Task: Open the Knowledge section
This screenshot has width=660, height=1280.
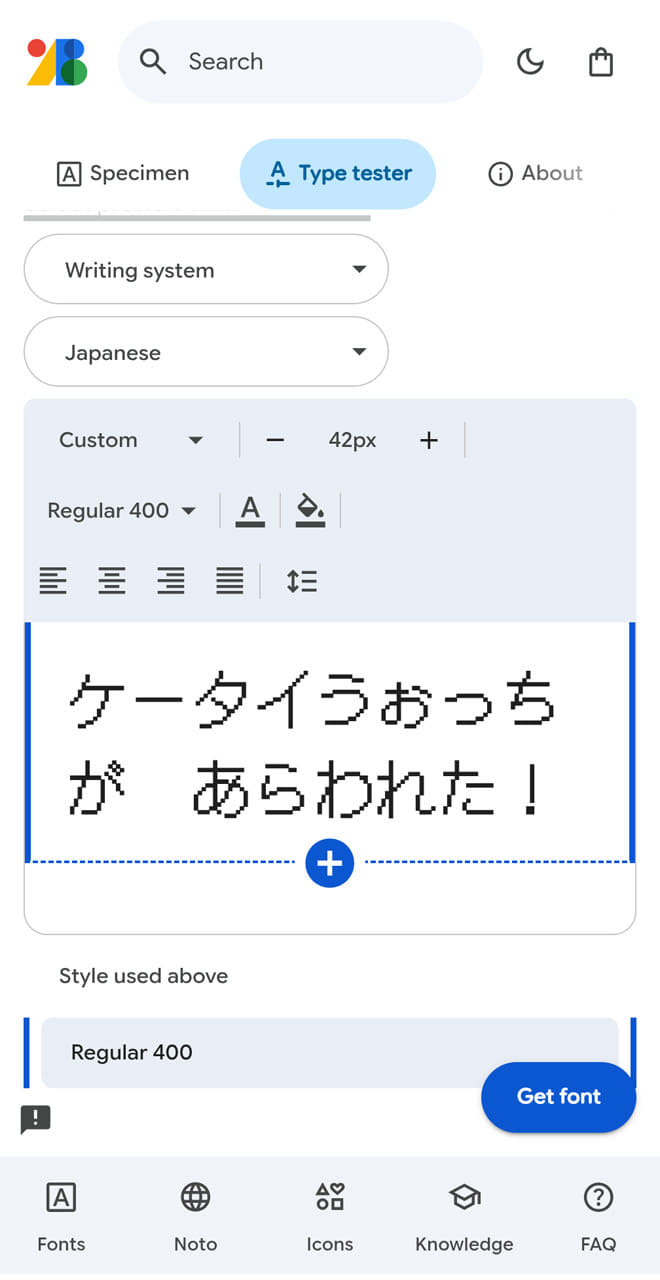Action: click(x=464, y=1217)
